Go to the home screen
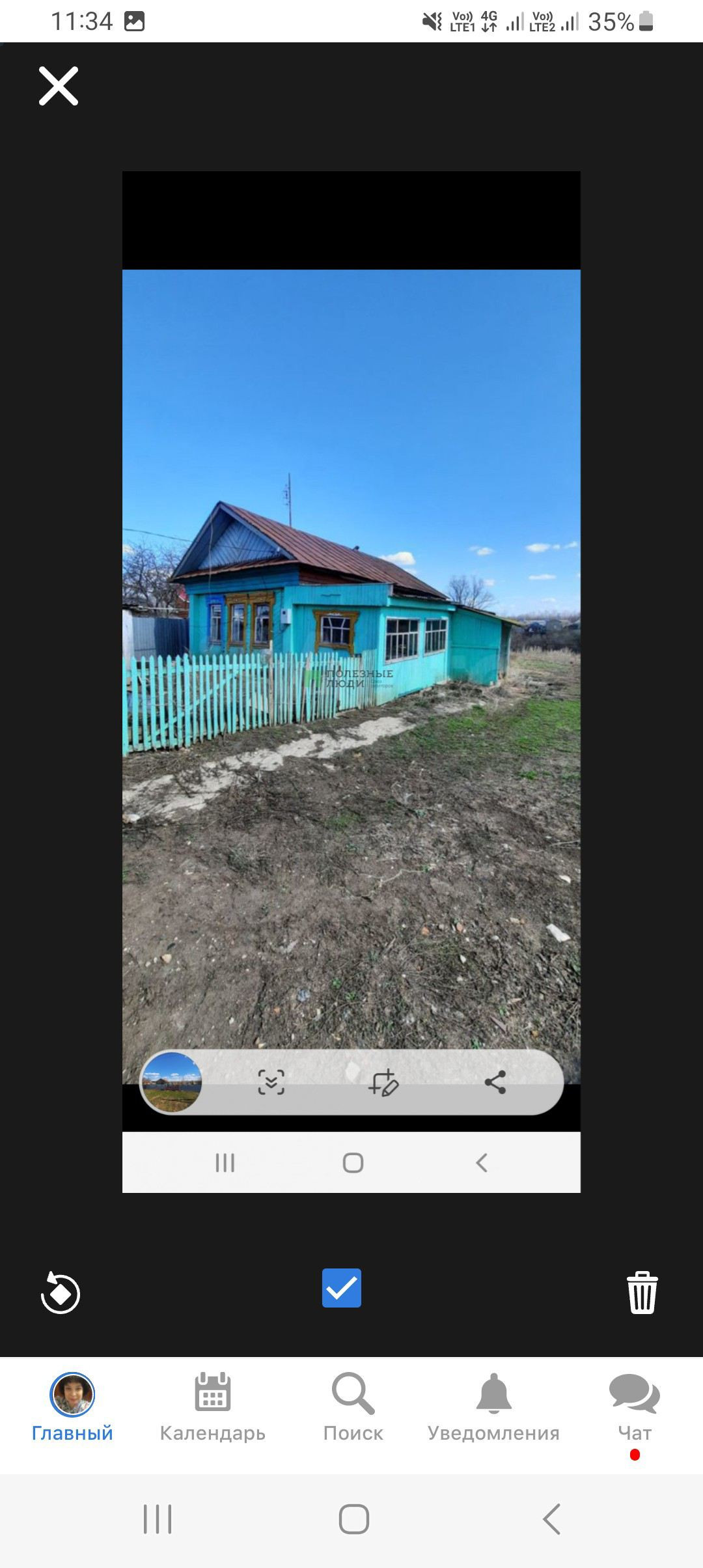703x1568 pixels. click(354, 1519)
